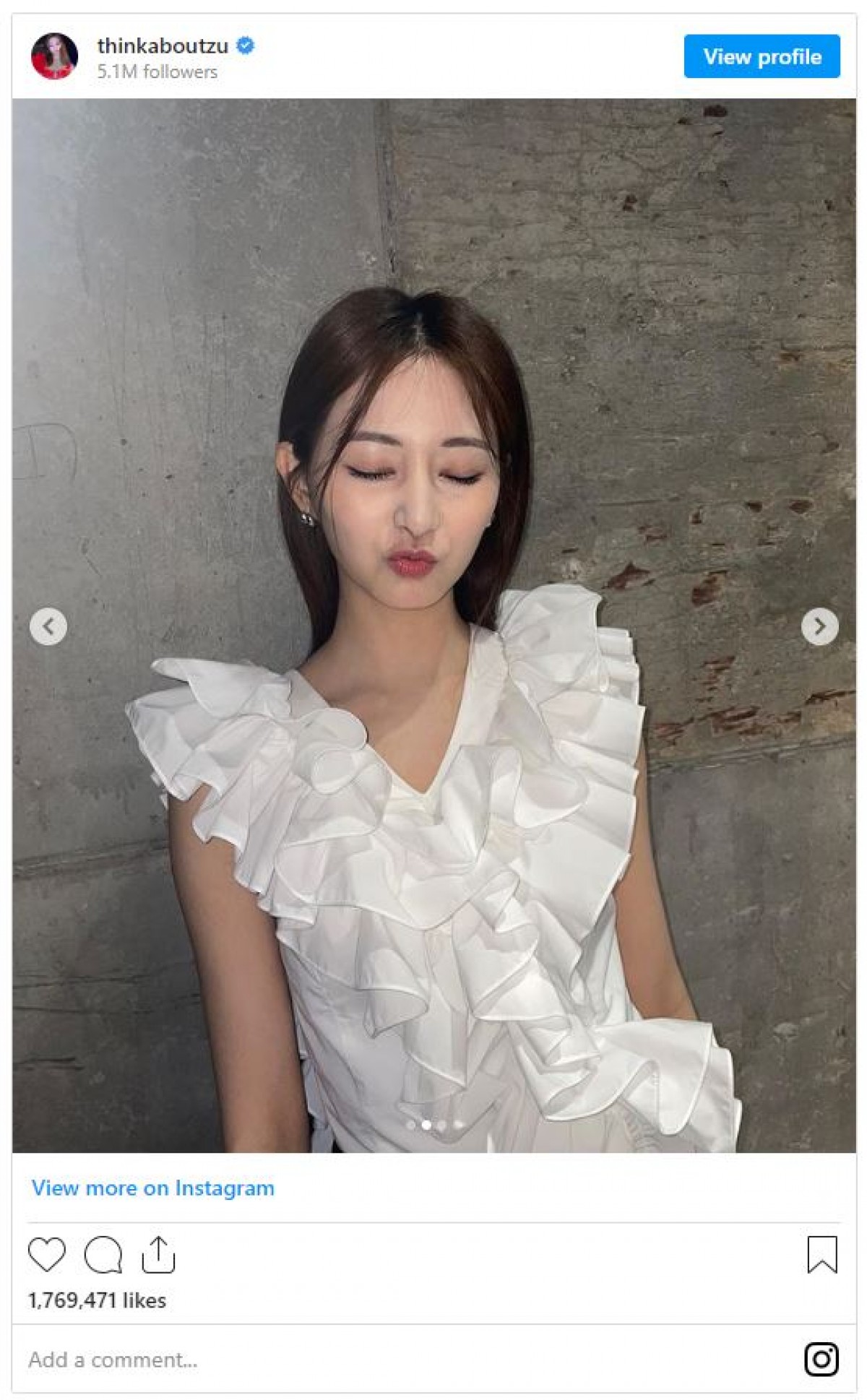Open the thinkaboutzu username link
Viewport: 867px width, 1400px height.
click(x=163, y=46)
